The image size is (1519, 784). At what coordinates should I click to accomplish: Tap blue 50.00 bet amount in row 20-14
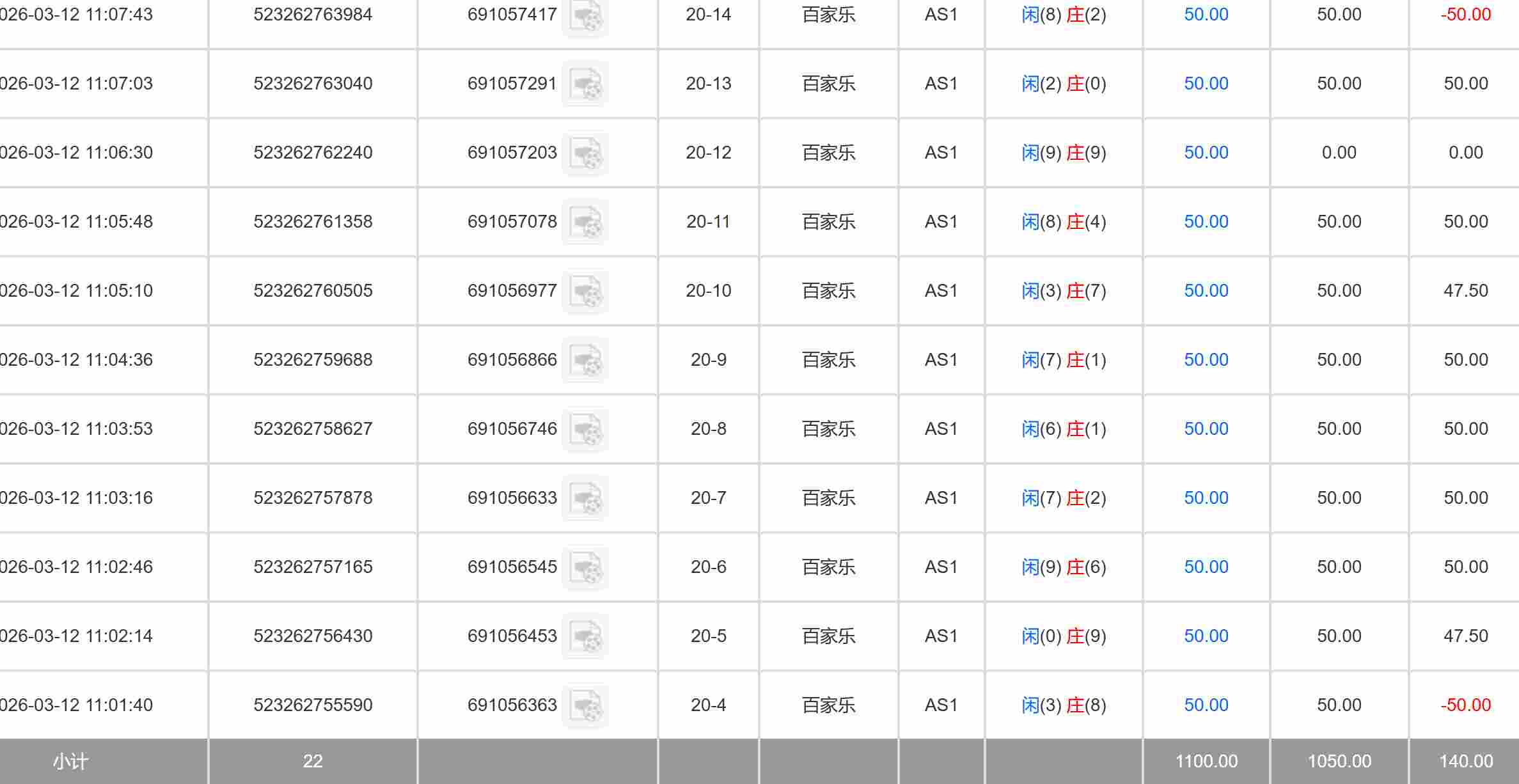(x=1206, y=15)
